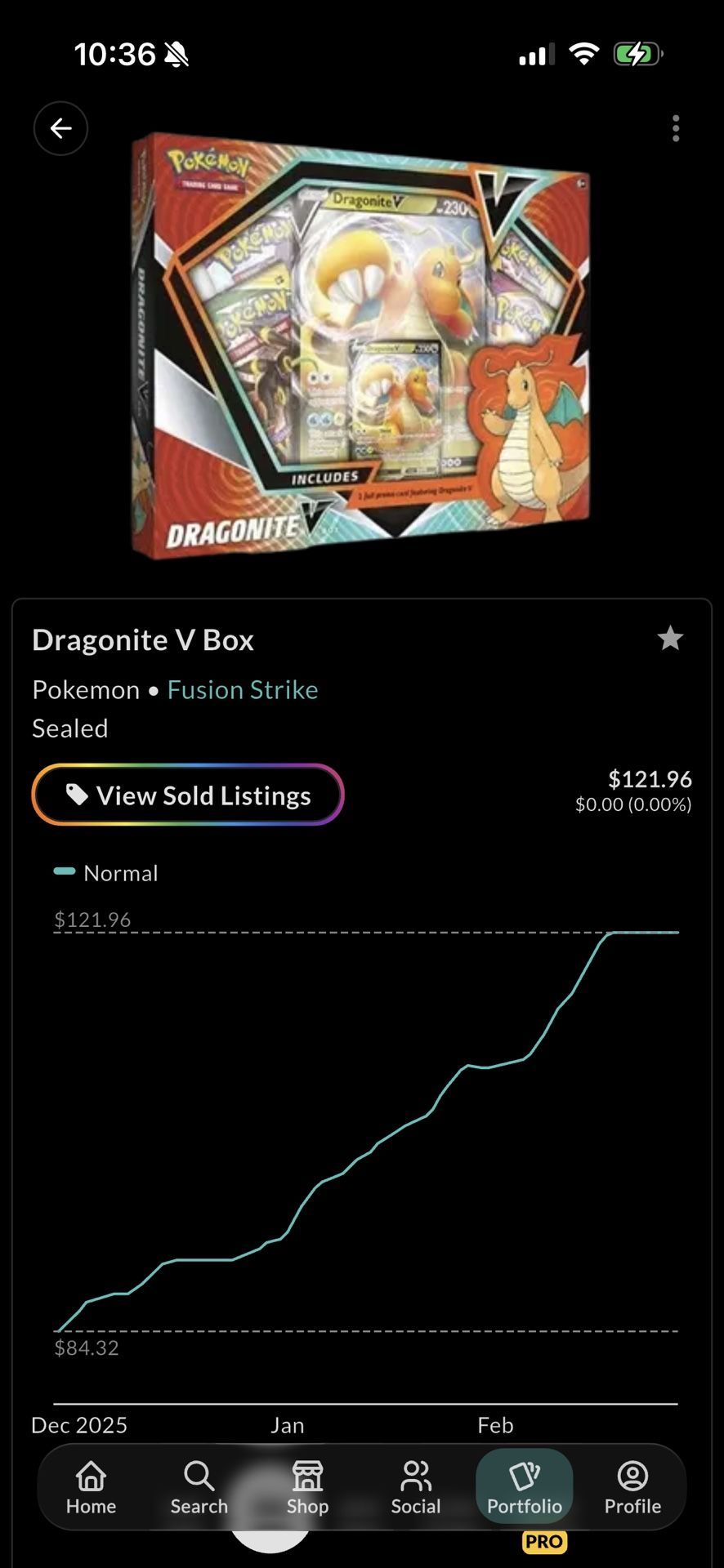Viewport: 724px width, 1568px height.
Task: Enlarge the Dragonite V Box product image
Action: 360,347
